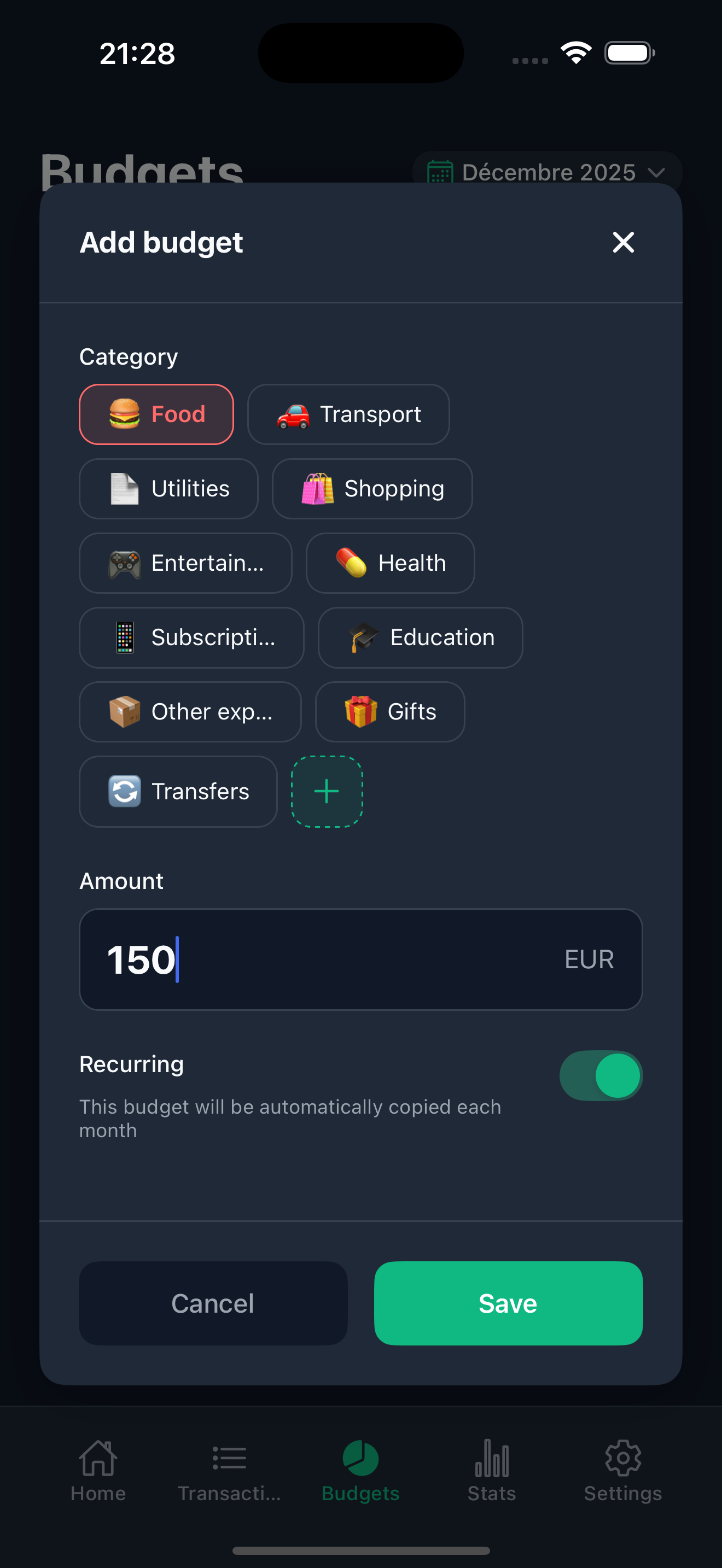This screenshot has width=722, height=1568.
Task: Pick the Shopping category with bags icon
Action: click(x=372, y=489)
